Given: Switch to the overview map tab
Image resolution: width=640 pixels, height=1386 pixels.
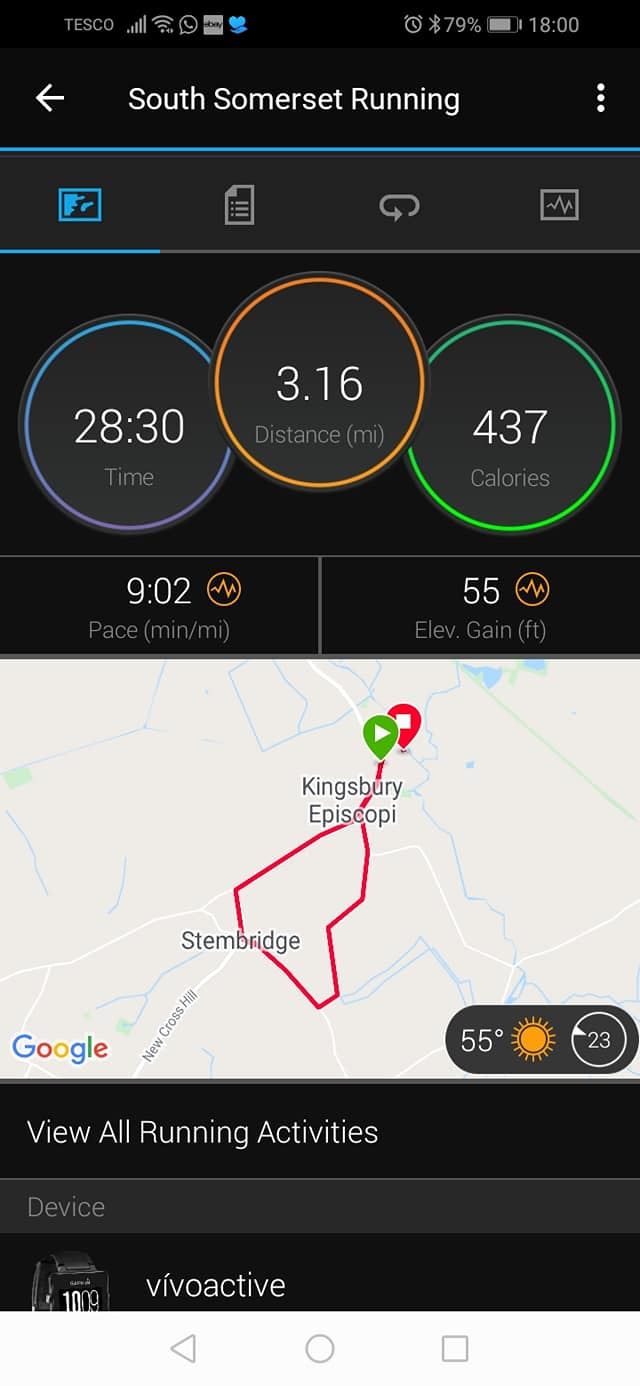Looking at the screenshot, I should tap(80, 206).
